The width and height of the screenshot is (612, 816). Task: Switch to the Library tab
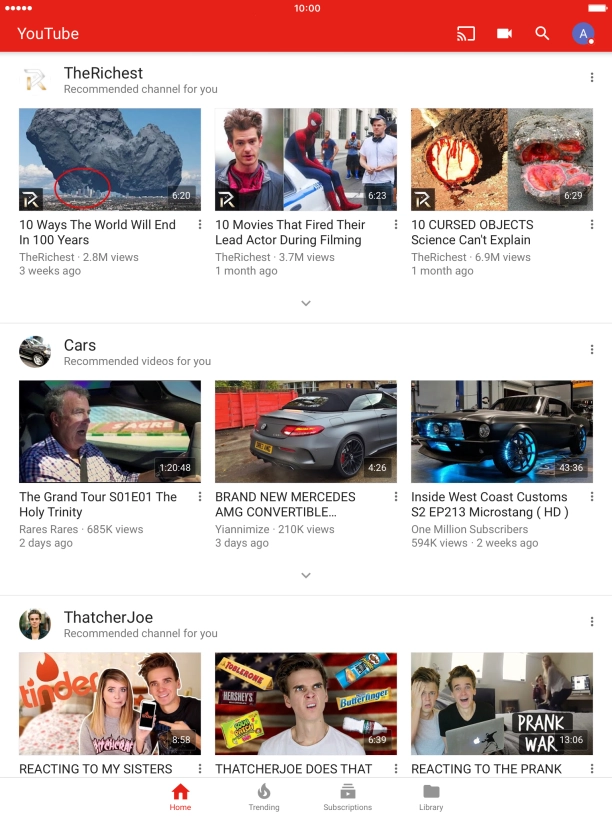pyautogui.click(x=431, y=796)
